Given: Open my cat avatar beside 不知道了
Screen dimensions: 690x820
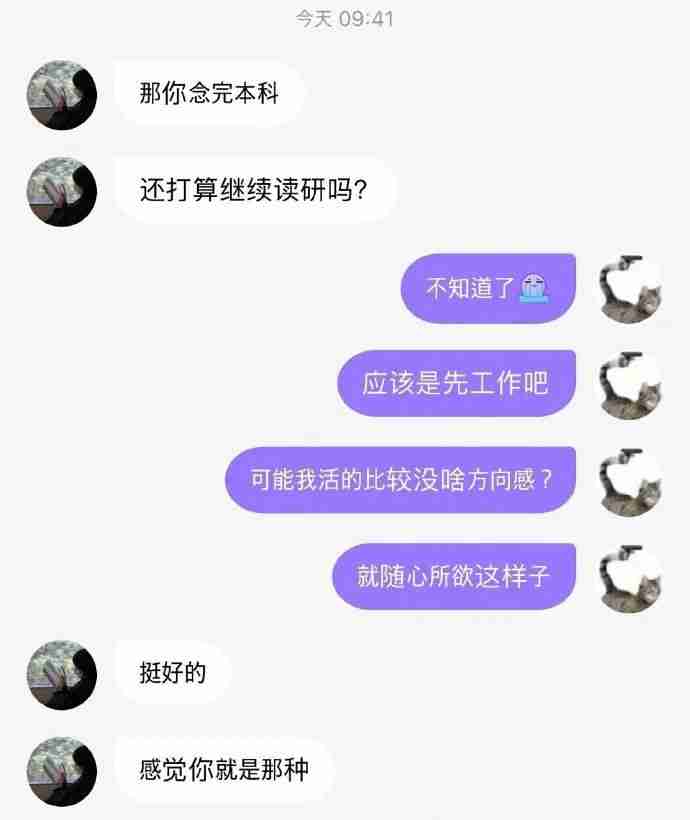Looking at the screenshot, I should 630,289.
